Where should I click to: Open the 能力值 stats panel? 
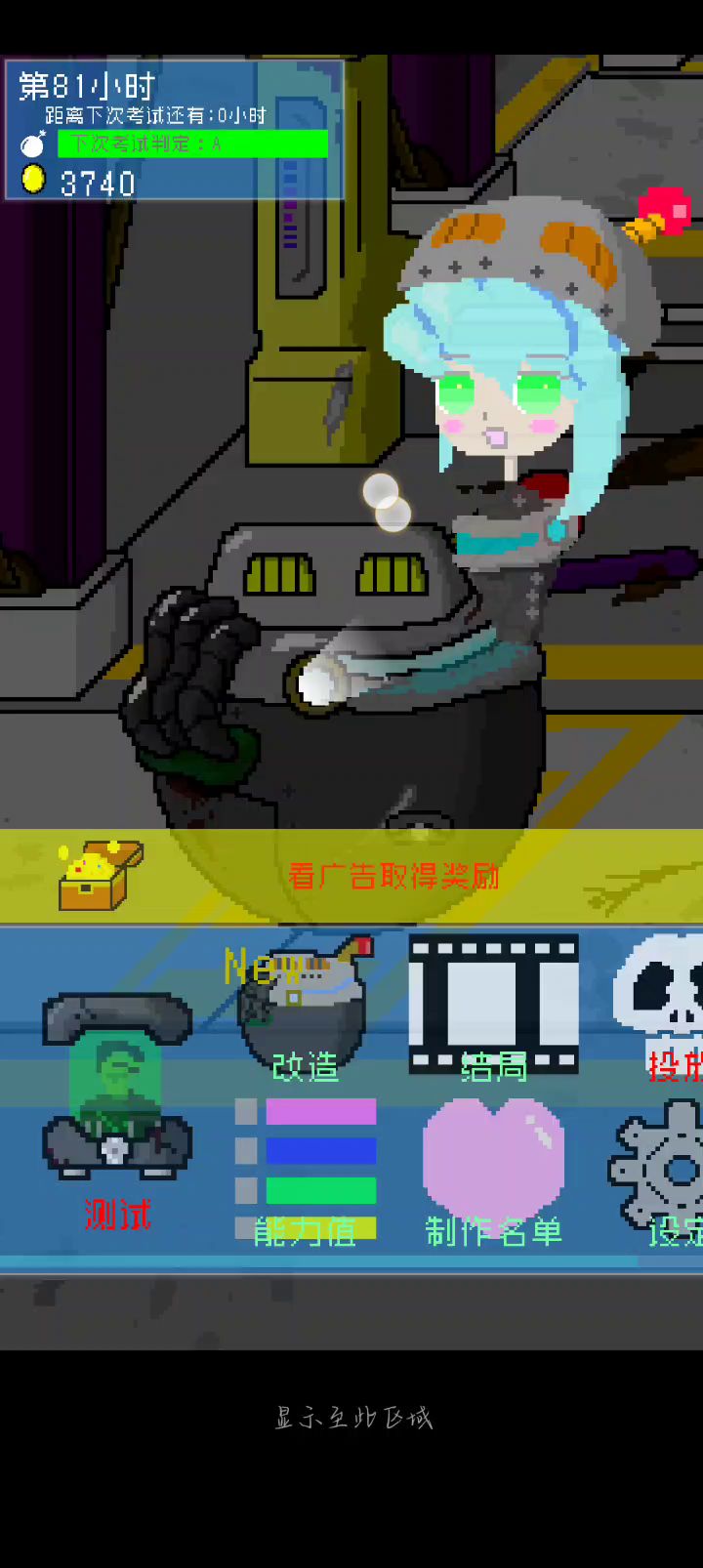[305, 1172]
